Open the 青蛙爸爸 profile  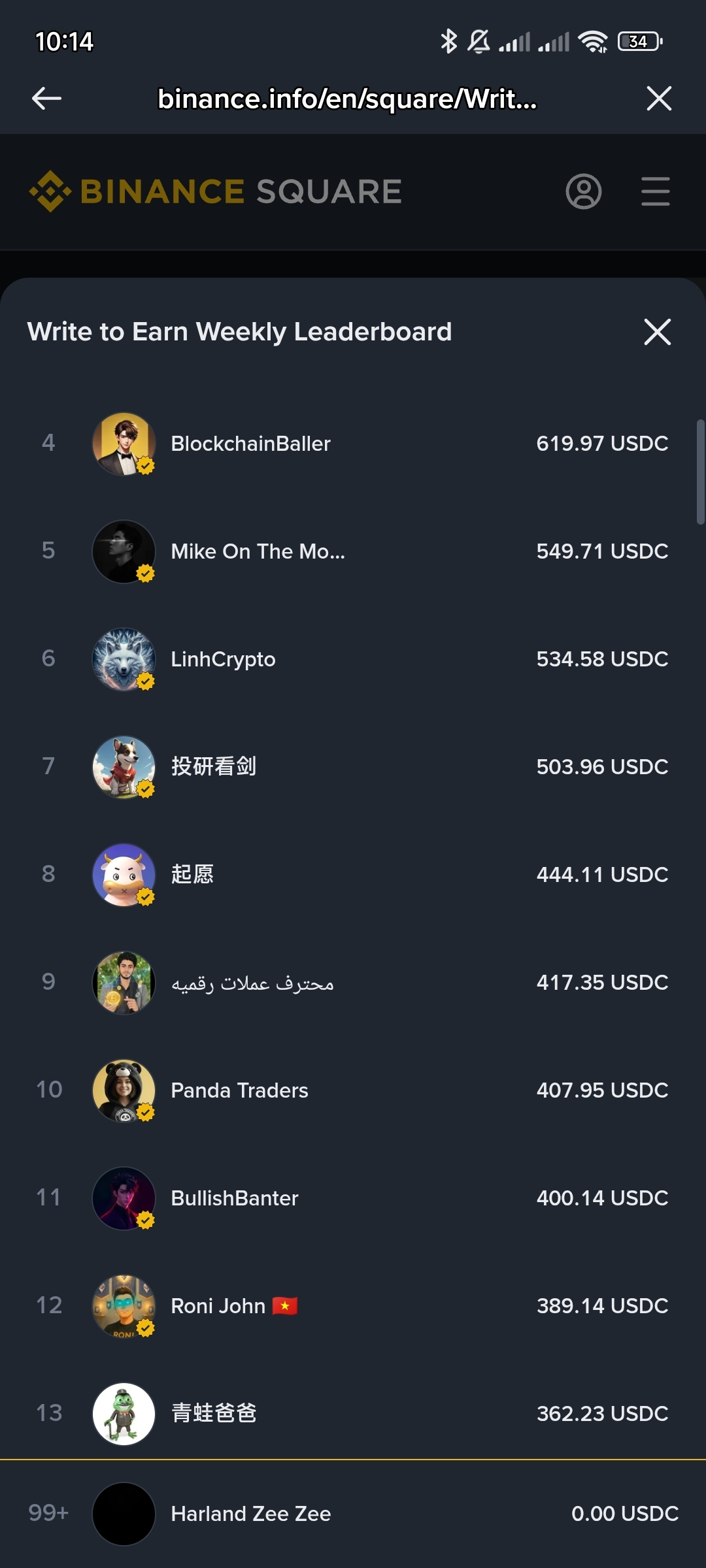pos(214,1414)
